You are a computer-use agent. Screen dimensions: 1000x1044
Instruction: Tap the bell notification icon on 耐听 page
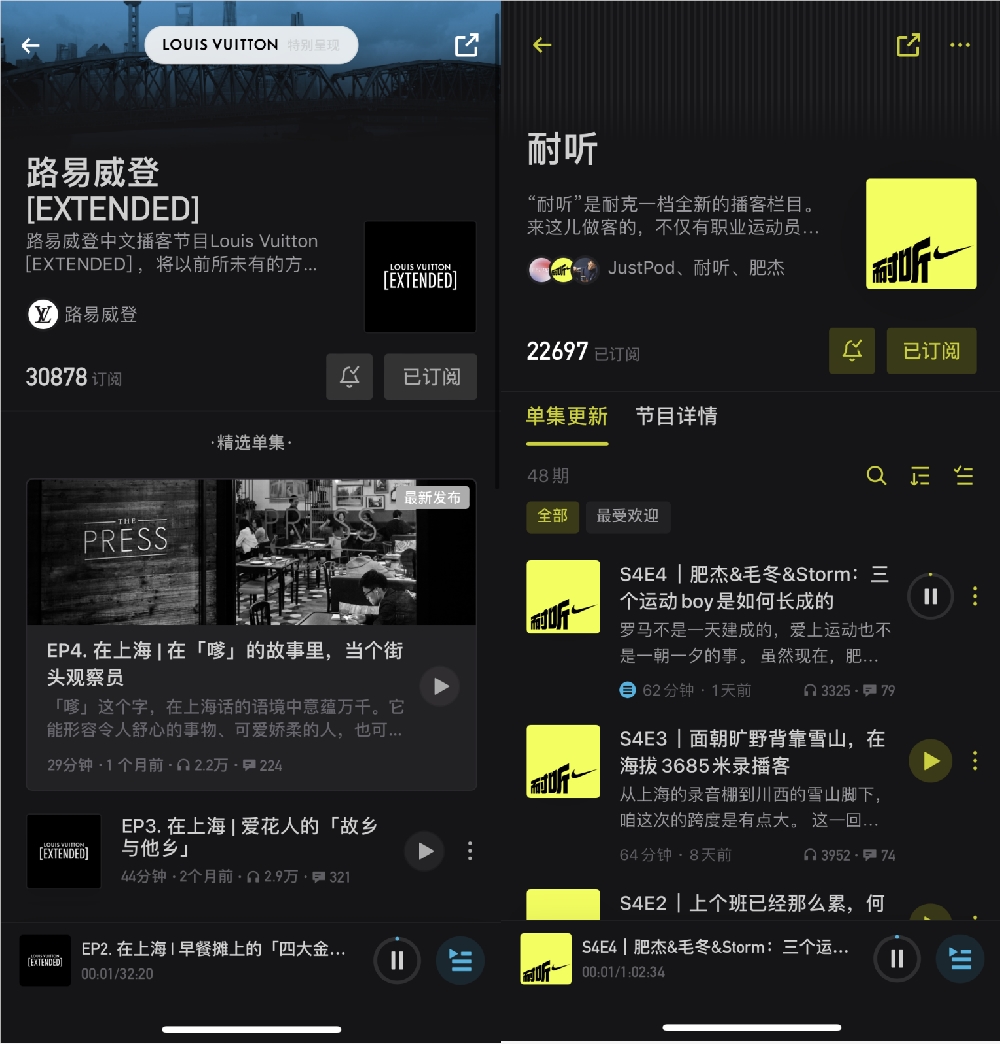[x=851, y=351]
